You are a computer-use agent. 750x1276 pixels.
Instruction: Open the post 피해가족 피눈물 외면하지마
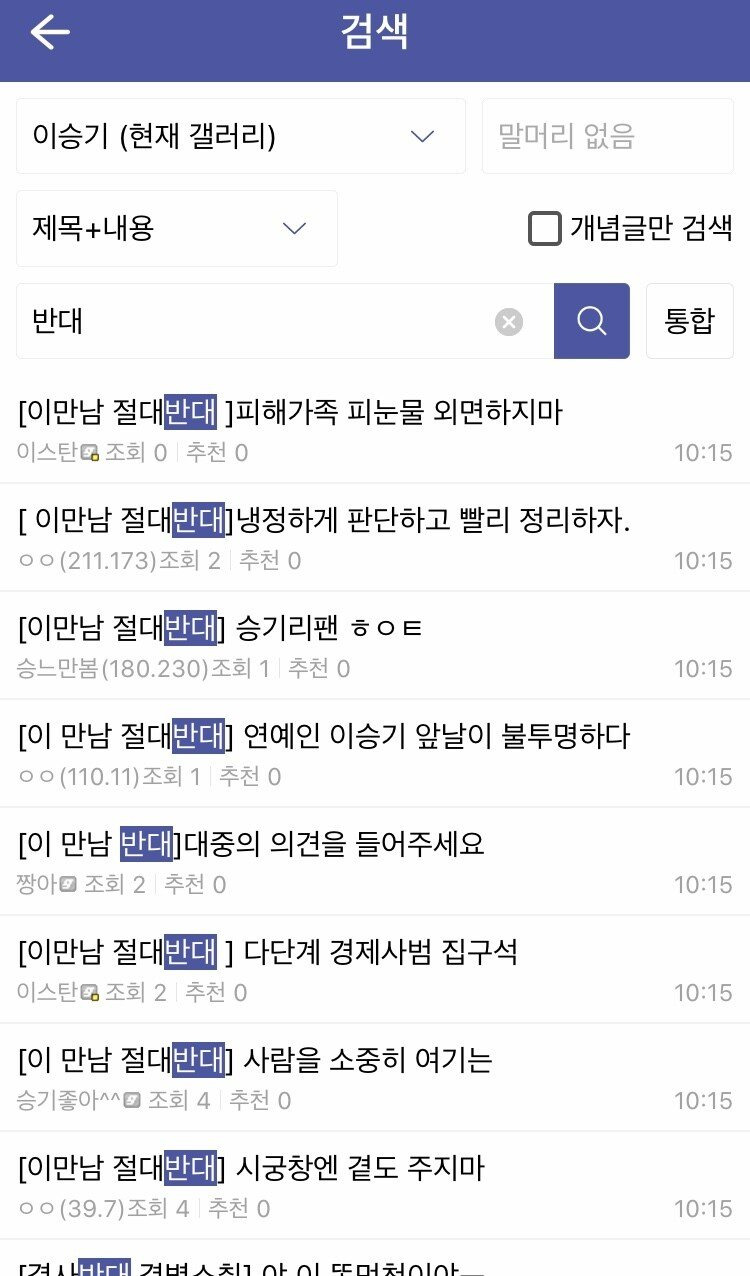(x=290, y=411)
